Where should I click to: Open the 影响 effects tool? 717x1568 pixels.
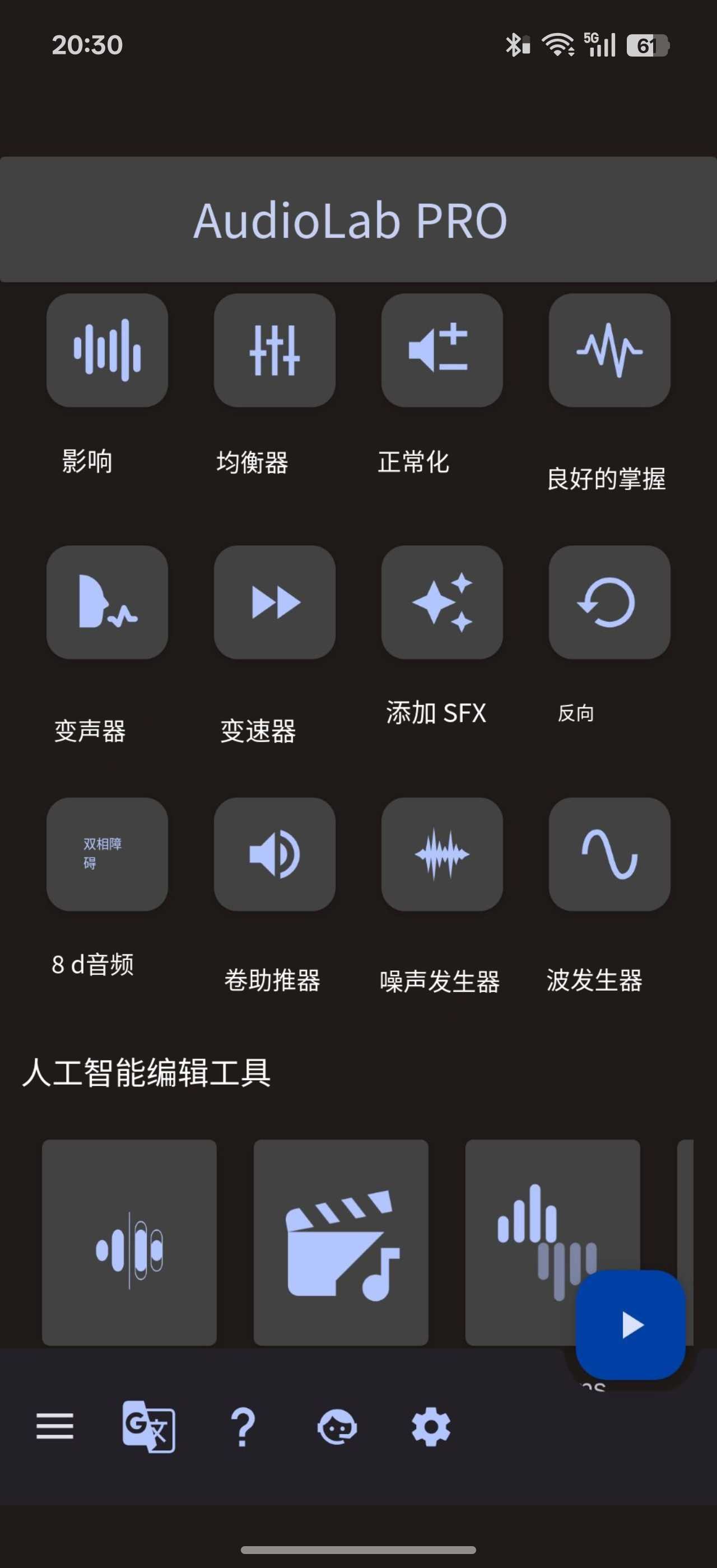click(x=107, y=351)
